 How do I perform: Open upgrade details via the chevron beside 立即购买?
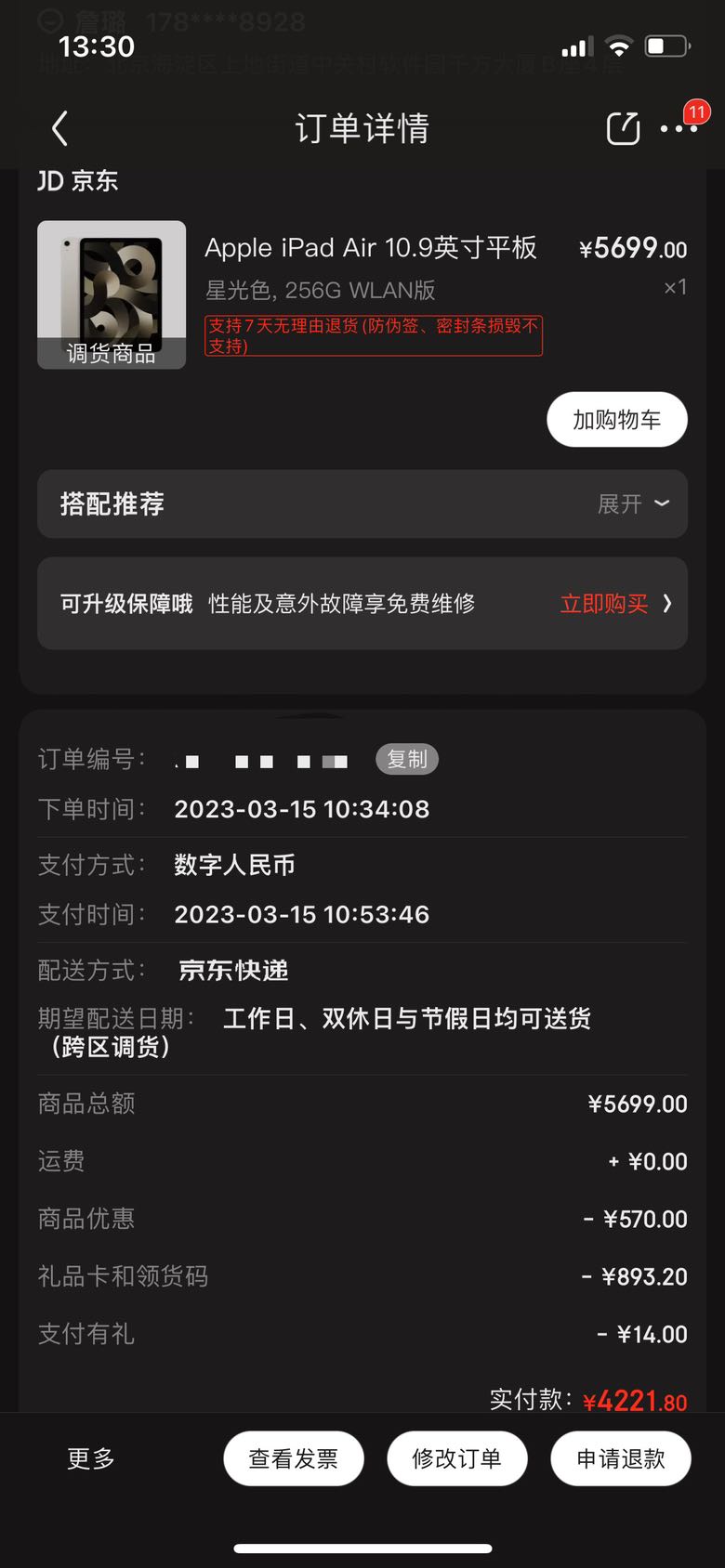pyautogui.click(x=667, y=604)
